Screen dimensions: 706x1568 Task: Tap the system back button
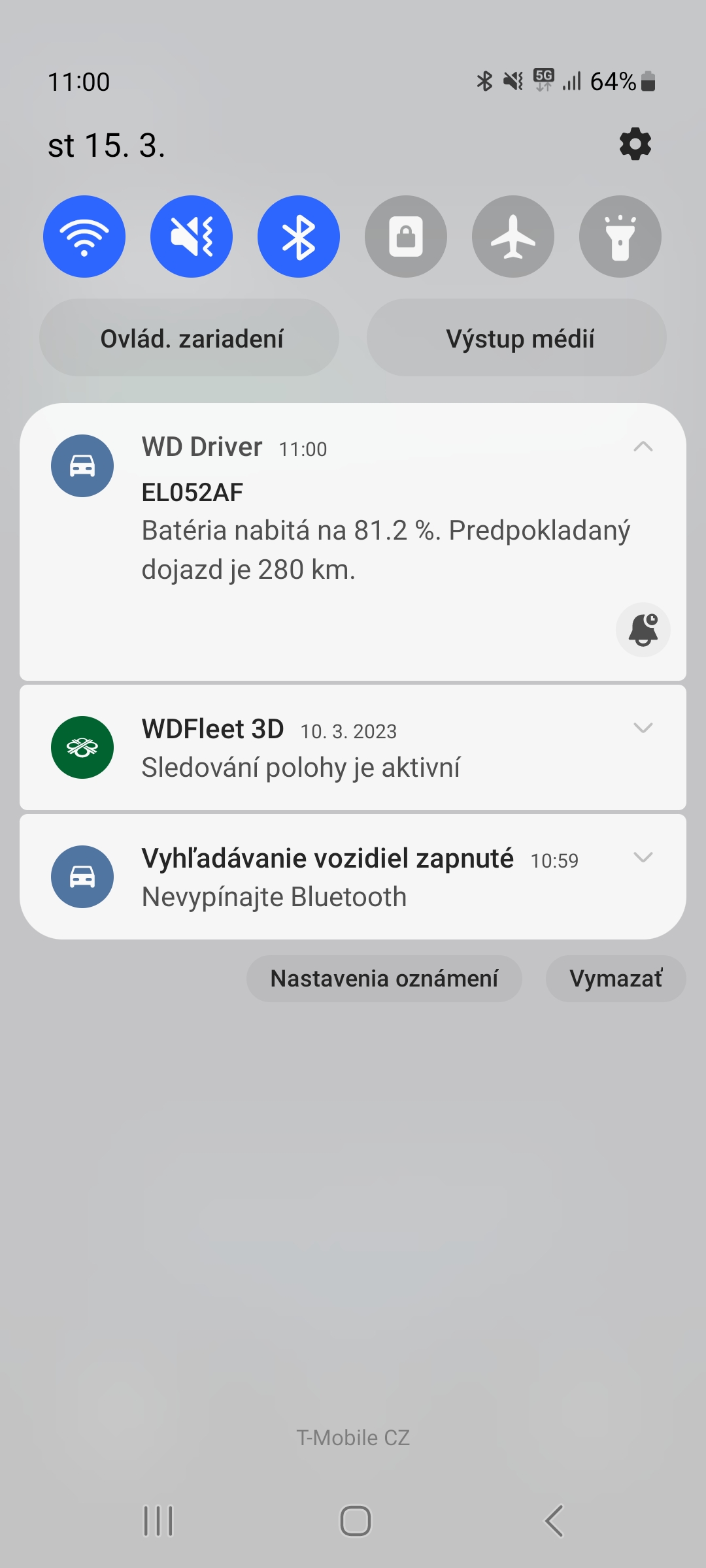click(x=554, y=1521)
